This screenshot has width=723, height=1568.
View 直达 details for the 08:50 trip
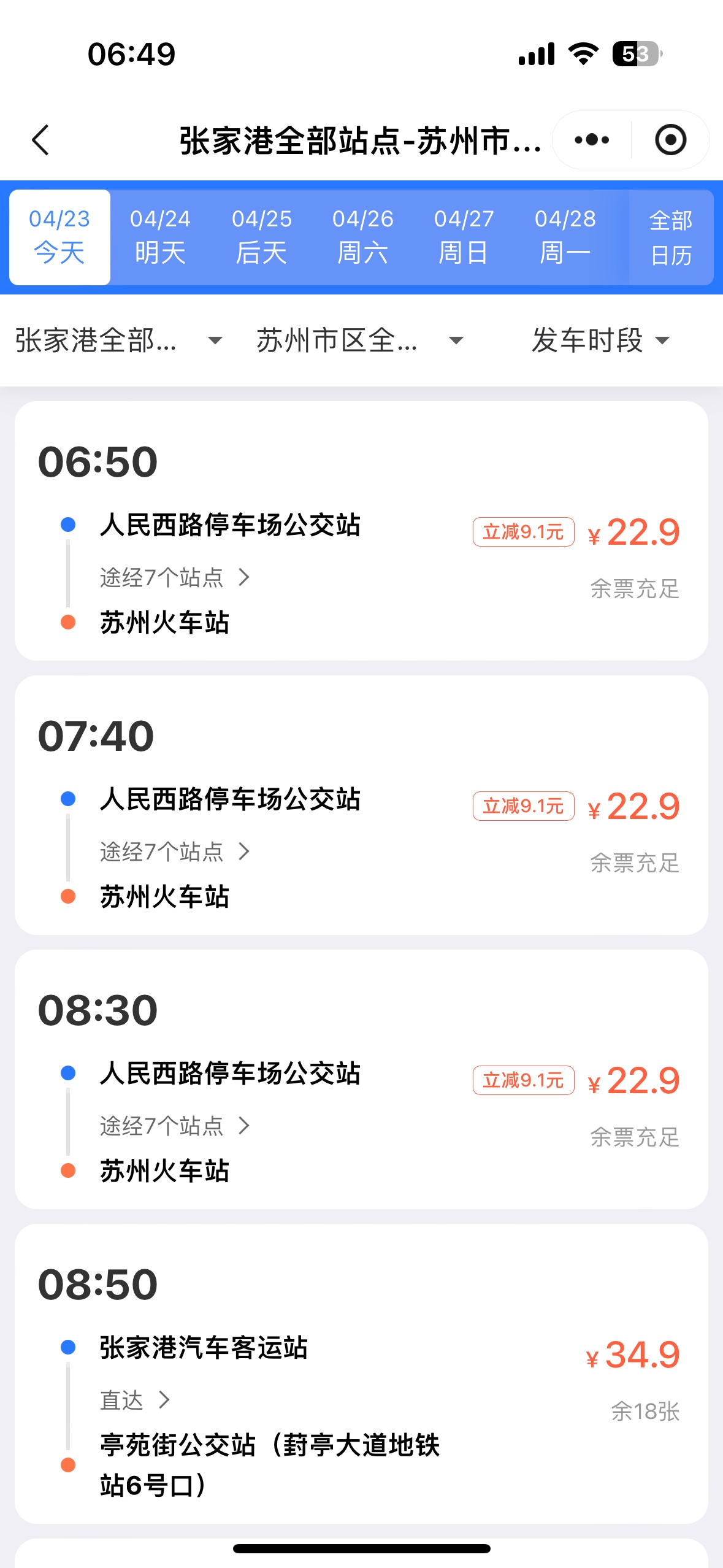click(135, 1400)
